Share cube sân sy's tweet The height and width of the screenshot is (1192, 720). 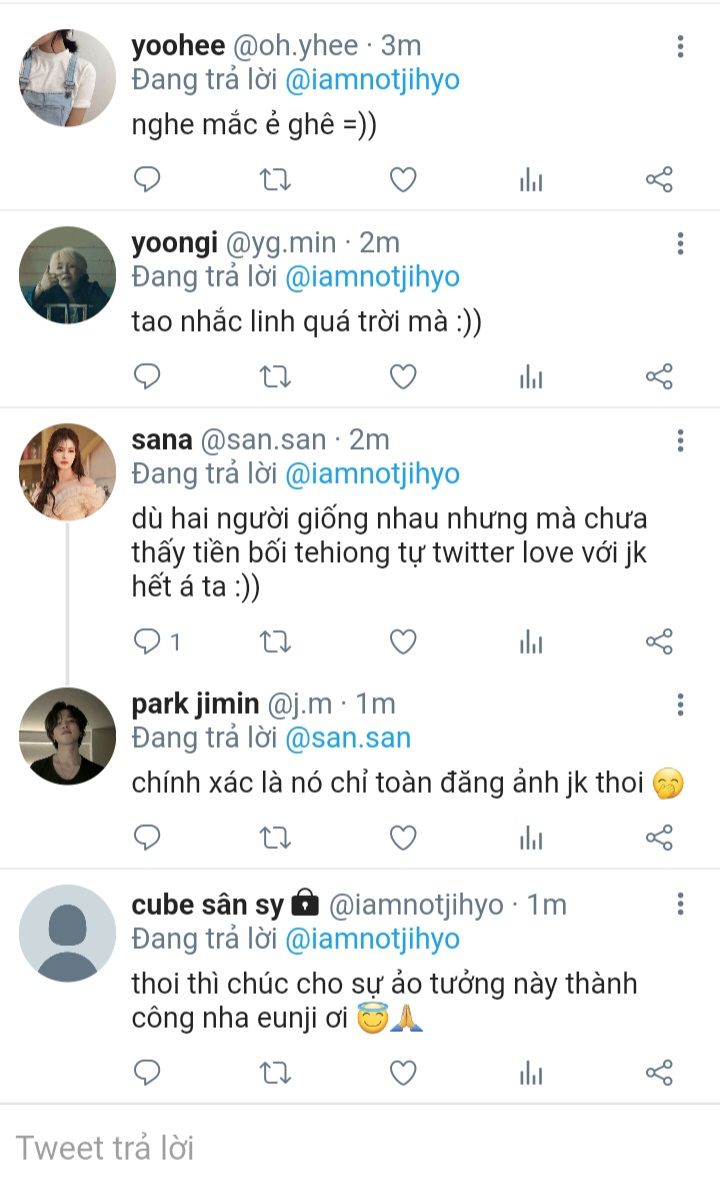[659, 1073]
